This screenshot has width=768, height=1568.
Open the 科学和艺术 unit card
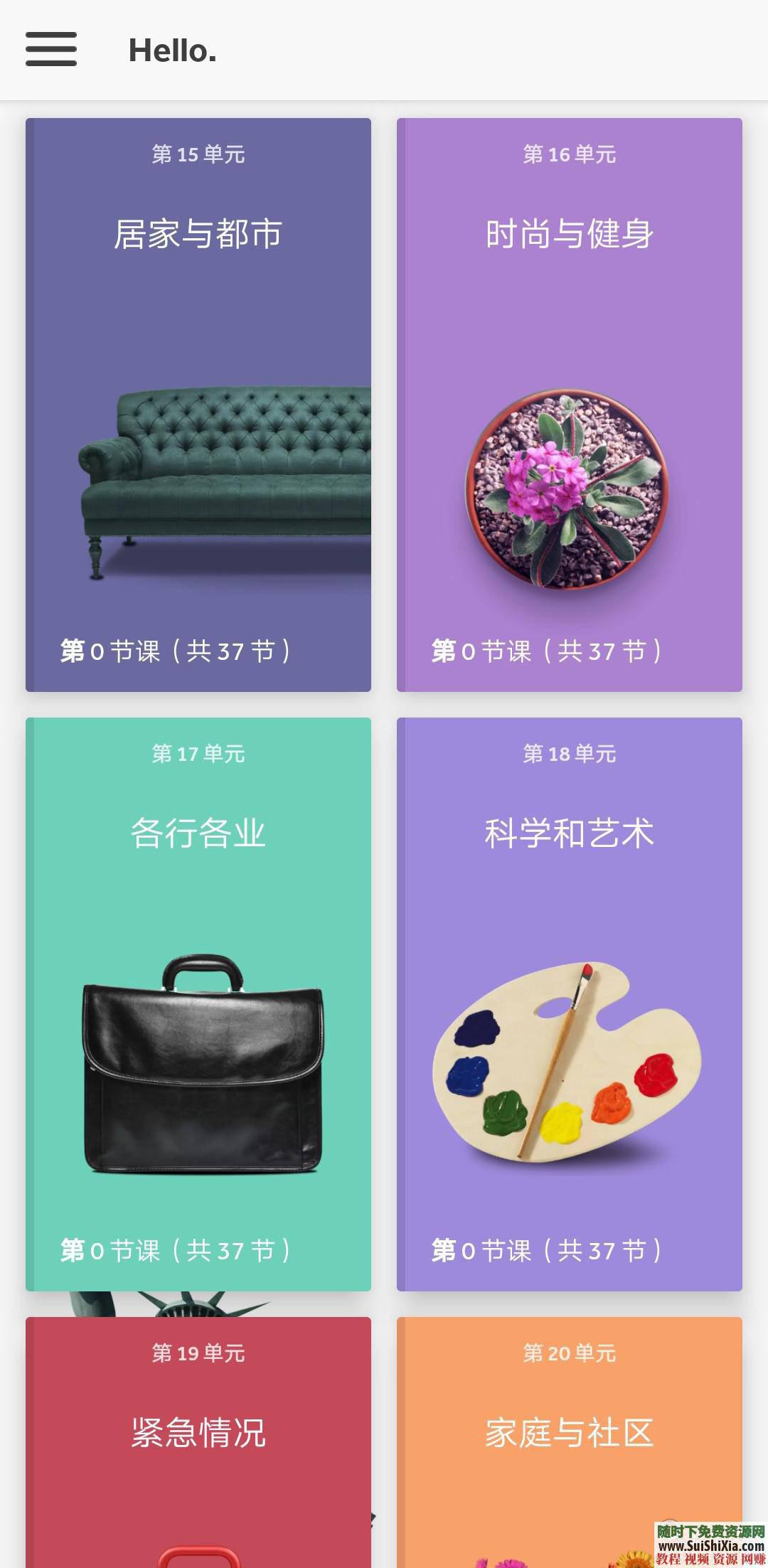pos(569,836)
